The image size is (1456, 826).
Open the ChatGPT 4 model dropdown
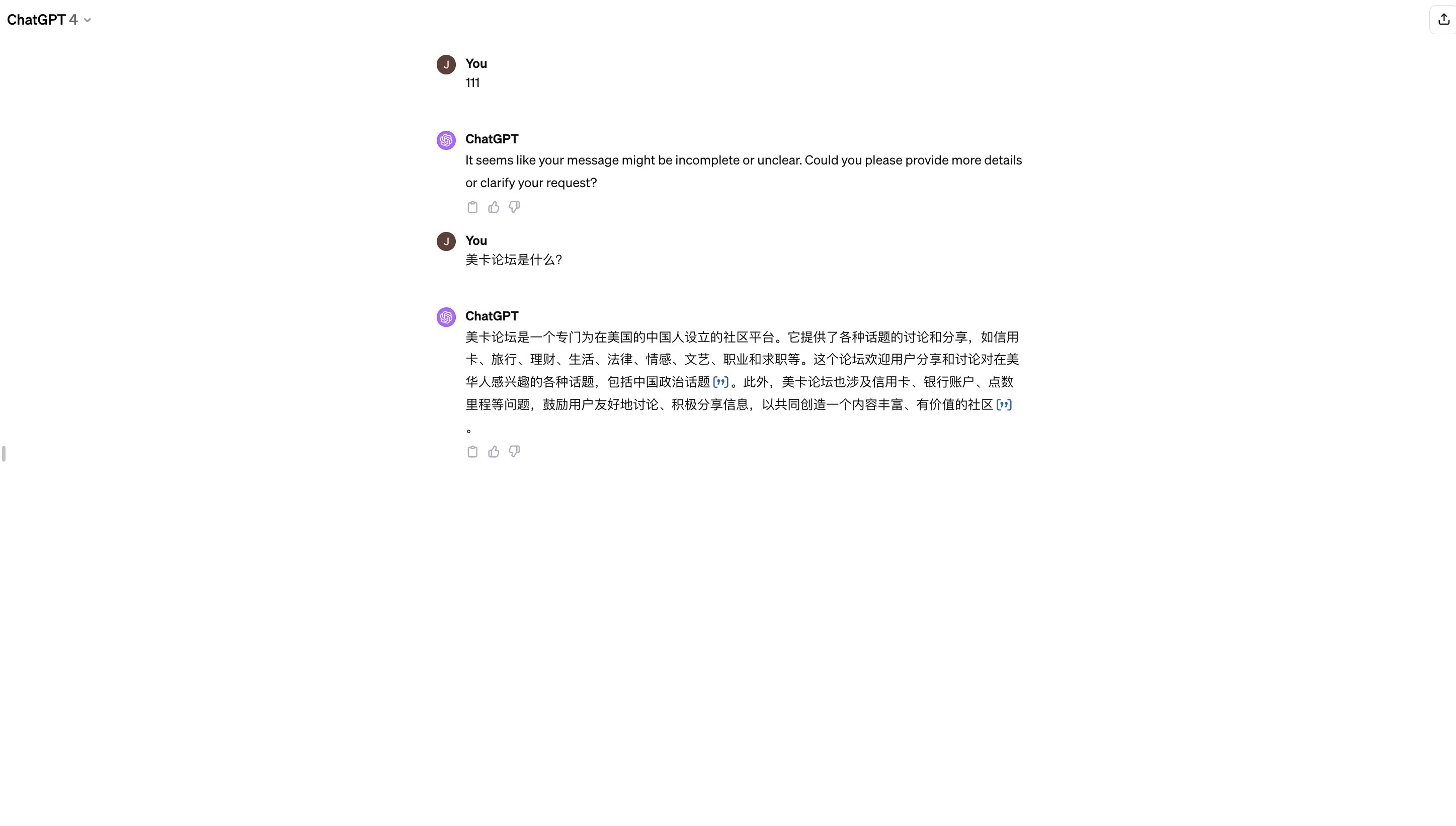pyautogui.click(x=49, y=20)
